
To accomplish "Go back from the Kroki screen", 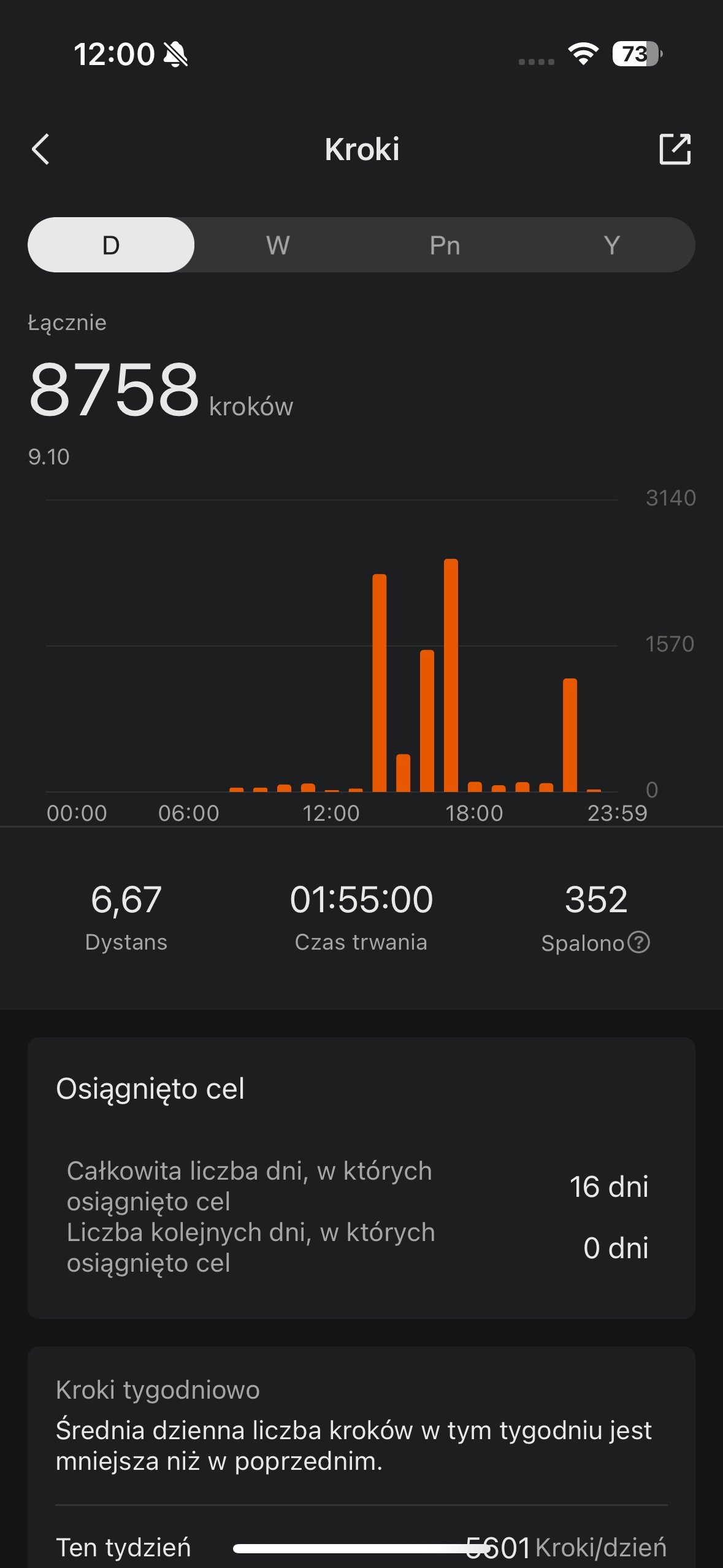I will tap(40, 149).
